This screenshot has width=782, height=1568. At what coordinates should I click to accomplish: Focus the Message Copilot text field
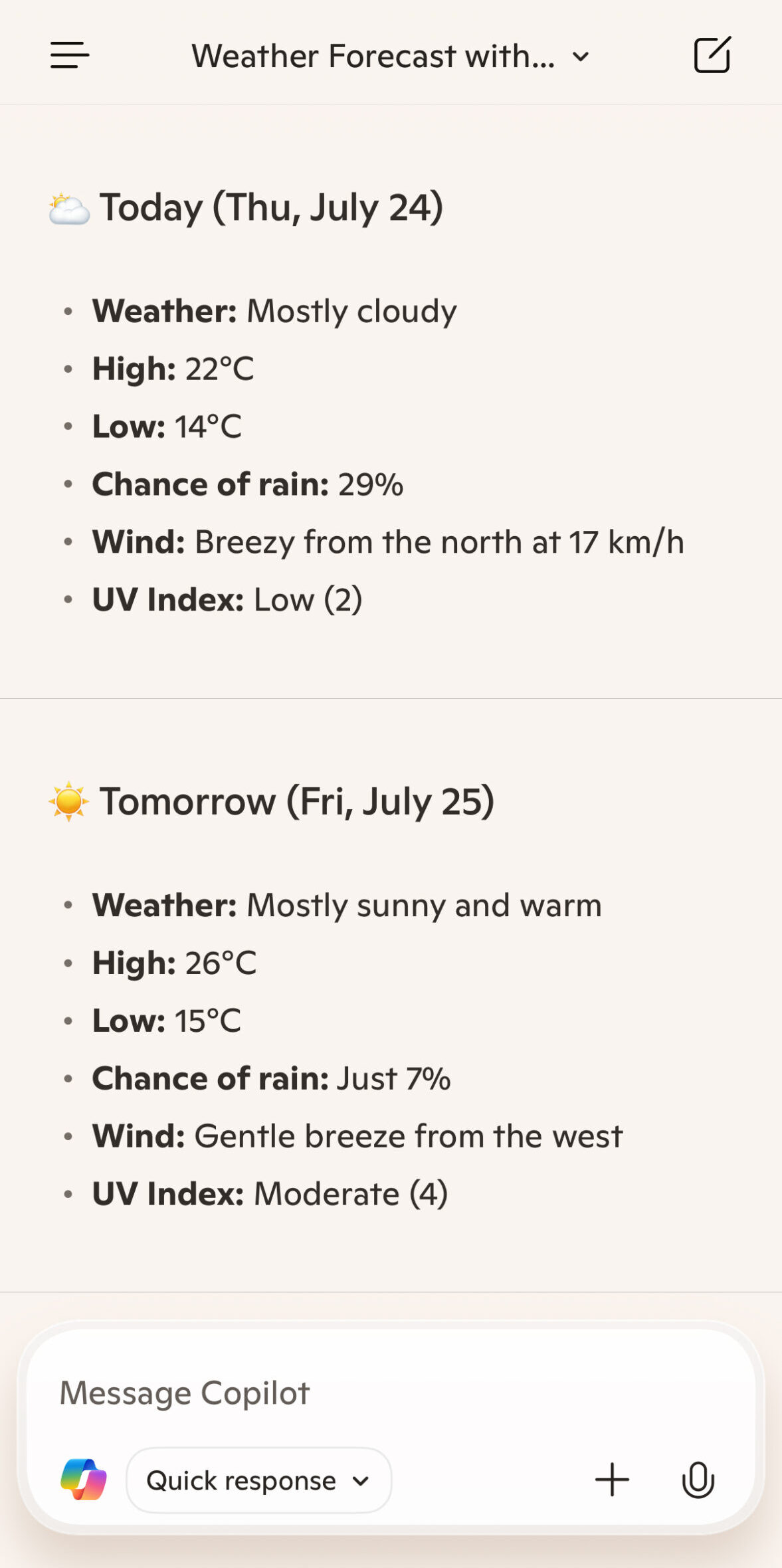[391, 1393]
